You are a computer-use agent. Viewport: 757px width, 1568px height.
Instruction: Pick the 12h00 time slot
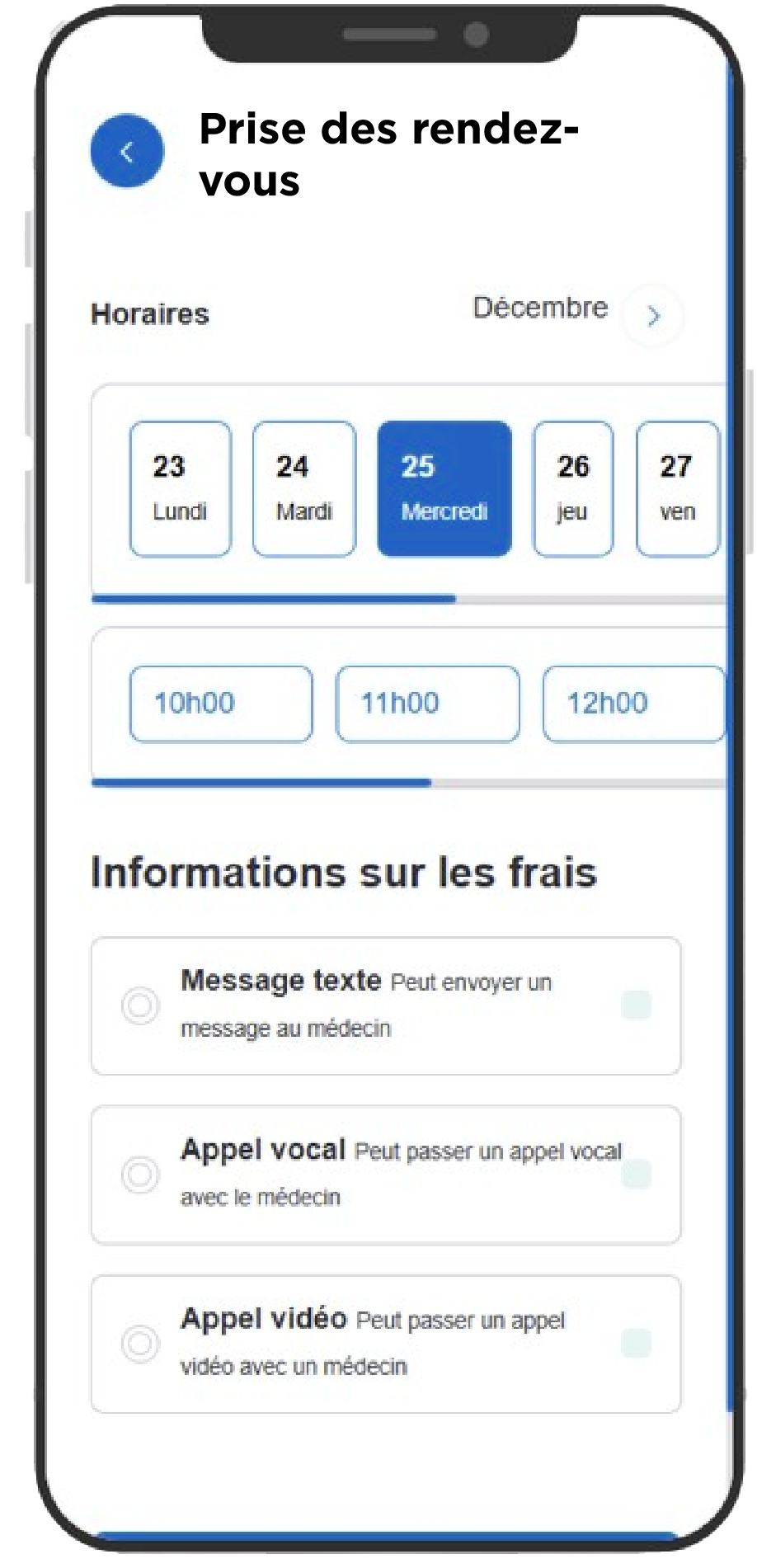(632, 704)
